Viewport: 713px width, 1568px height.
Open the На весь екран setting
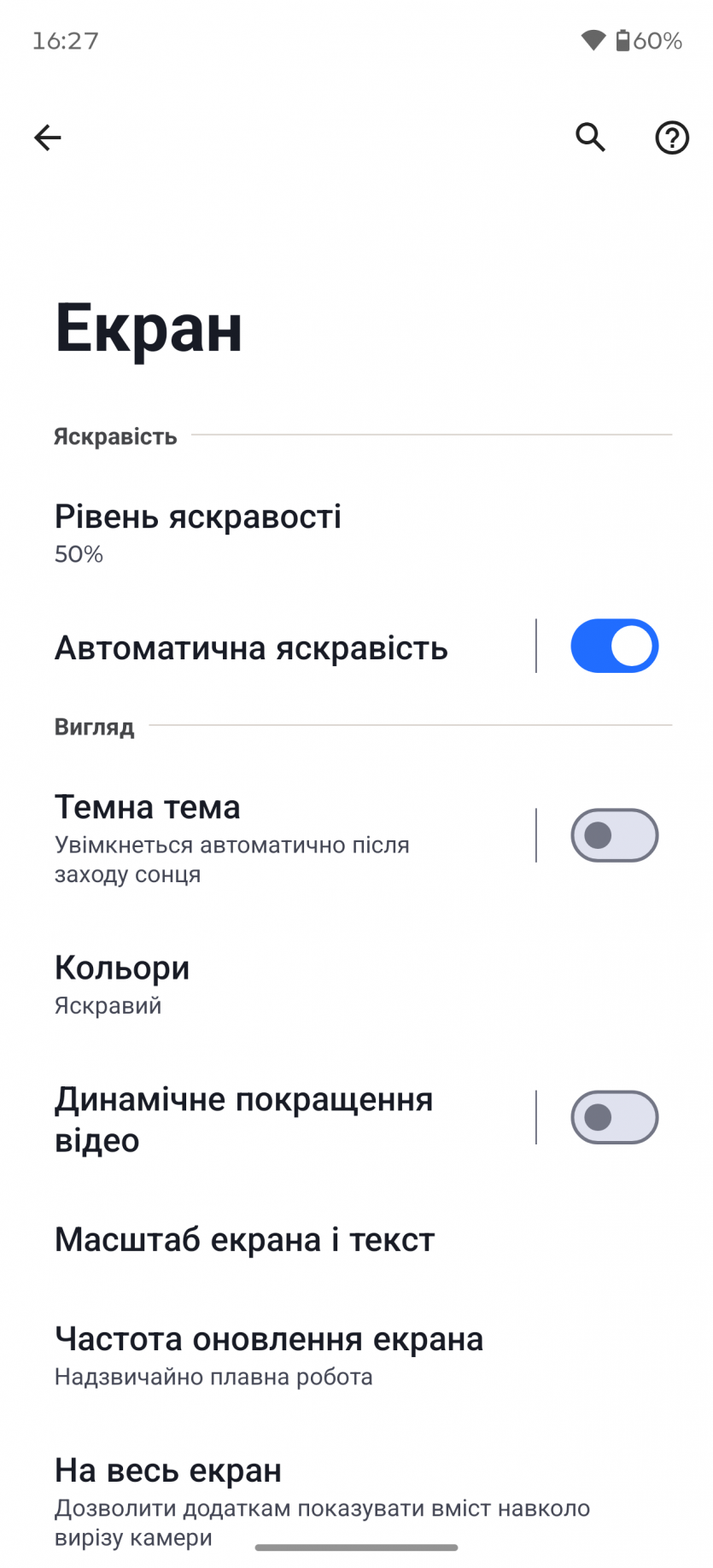[322, 1501]
